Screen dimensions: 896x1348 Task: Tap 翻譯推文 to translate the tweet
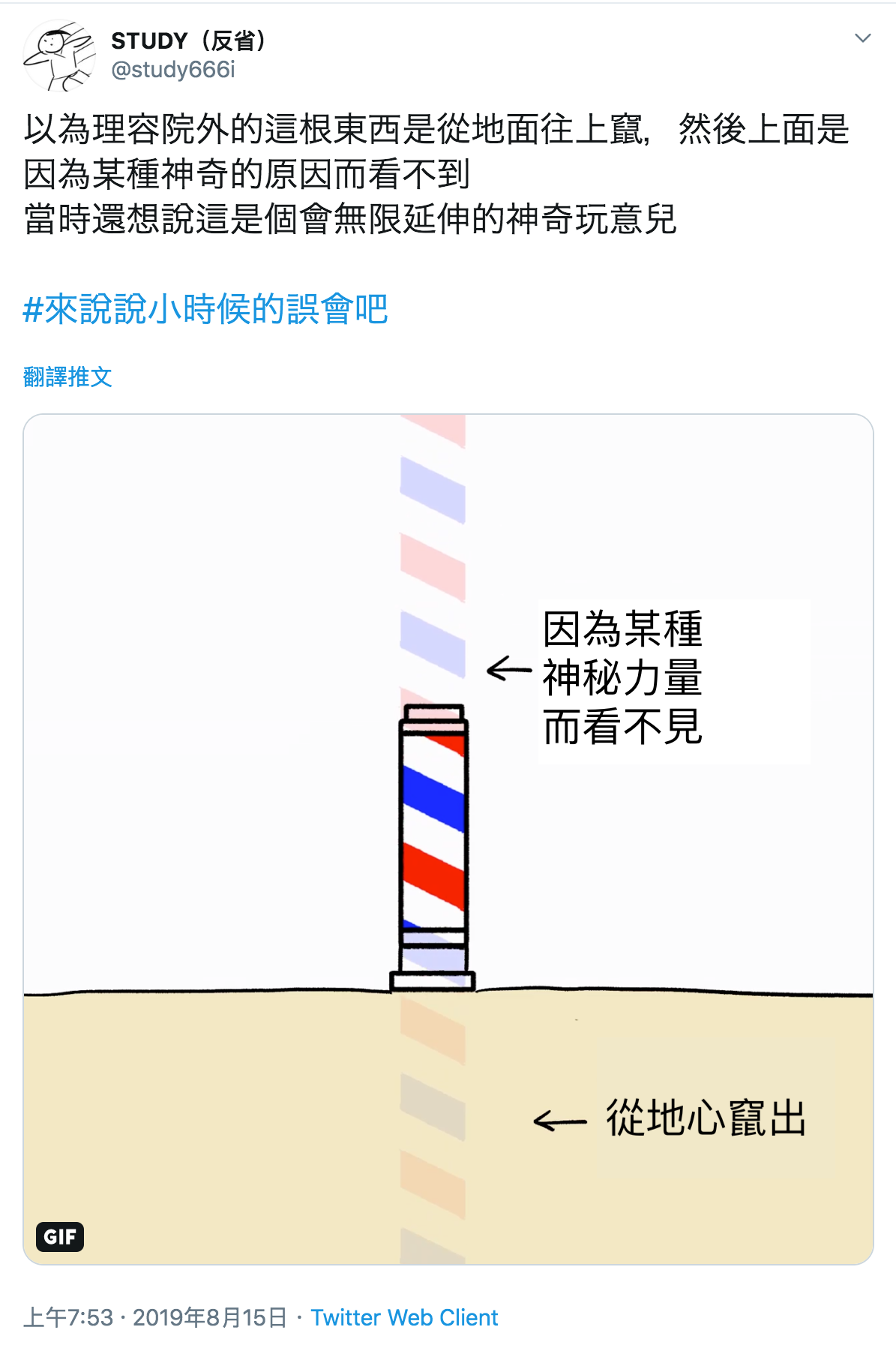tap(67, 377)
